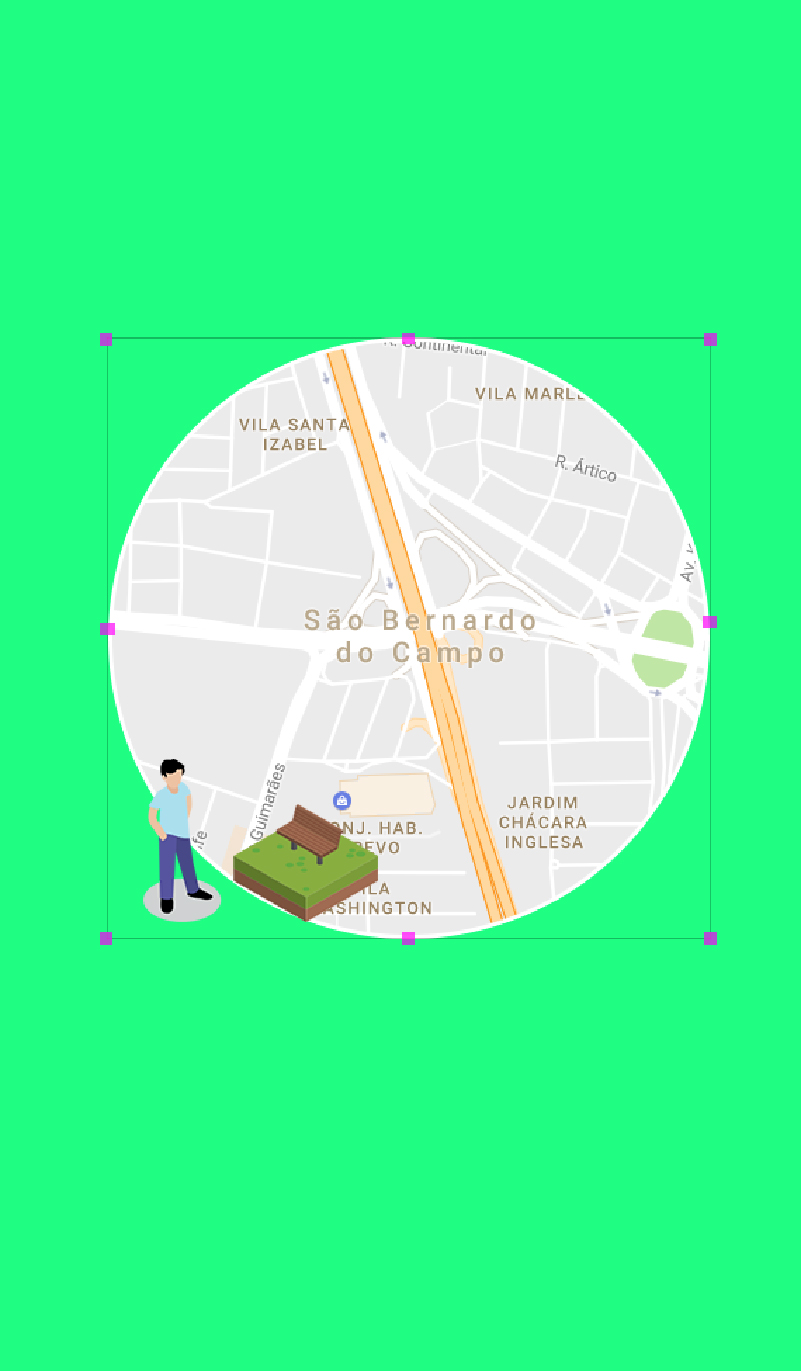Tap the top-left corner resize handle
This screenshot has height=1371, width=801.
(x=106, y=340)
